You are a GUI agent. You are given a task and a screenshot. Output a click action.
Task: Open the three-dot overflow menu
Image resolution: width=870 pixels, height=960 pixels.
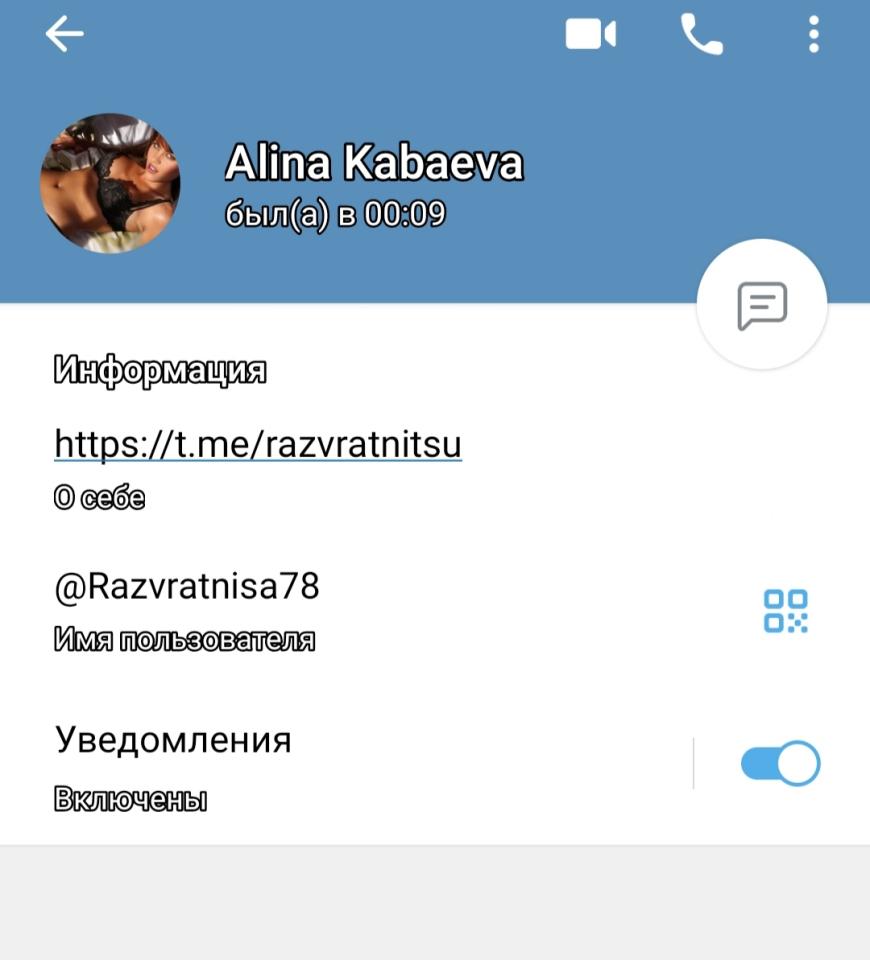pyautogui.click(x=814, y=36)
